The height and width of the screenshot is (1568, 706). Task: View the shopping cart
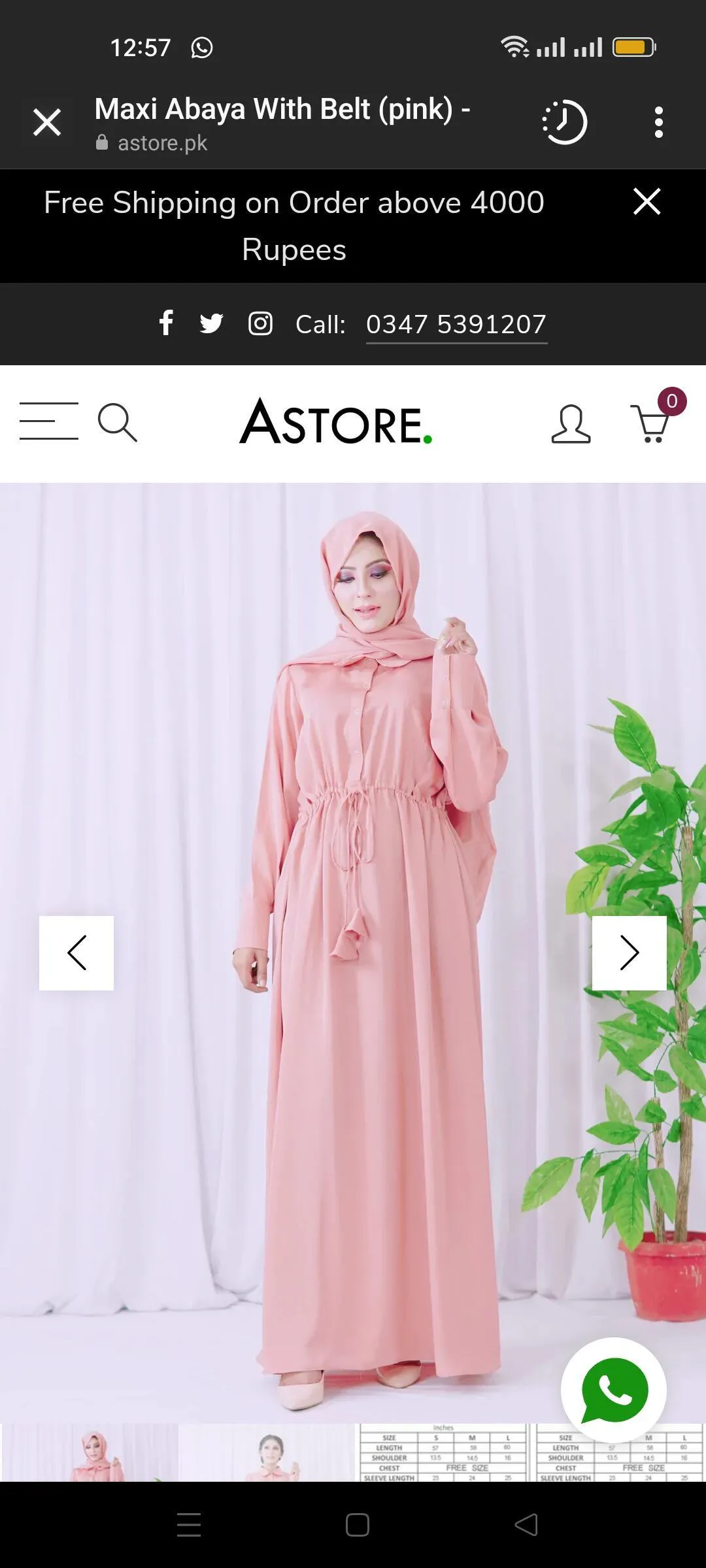click(652, 423)
